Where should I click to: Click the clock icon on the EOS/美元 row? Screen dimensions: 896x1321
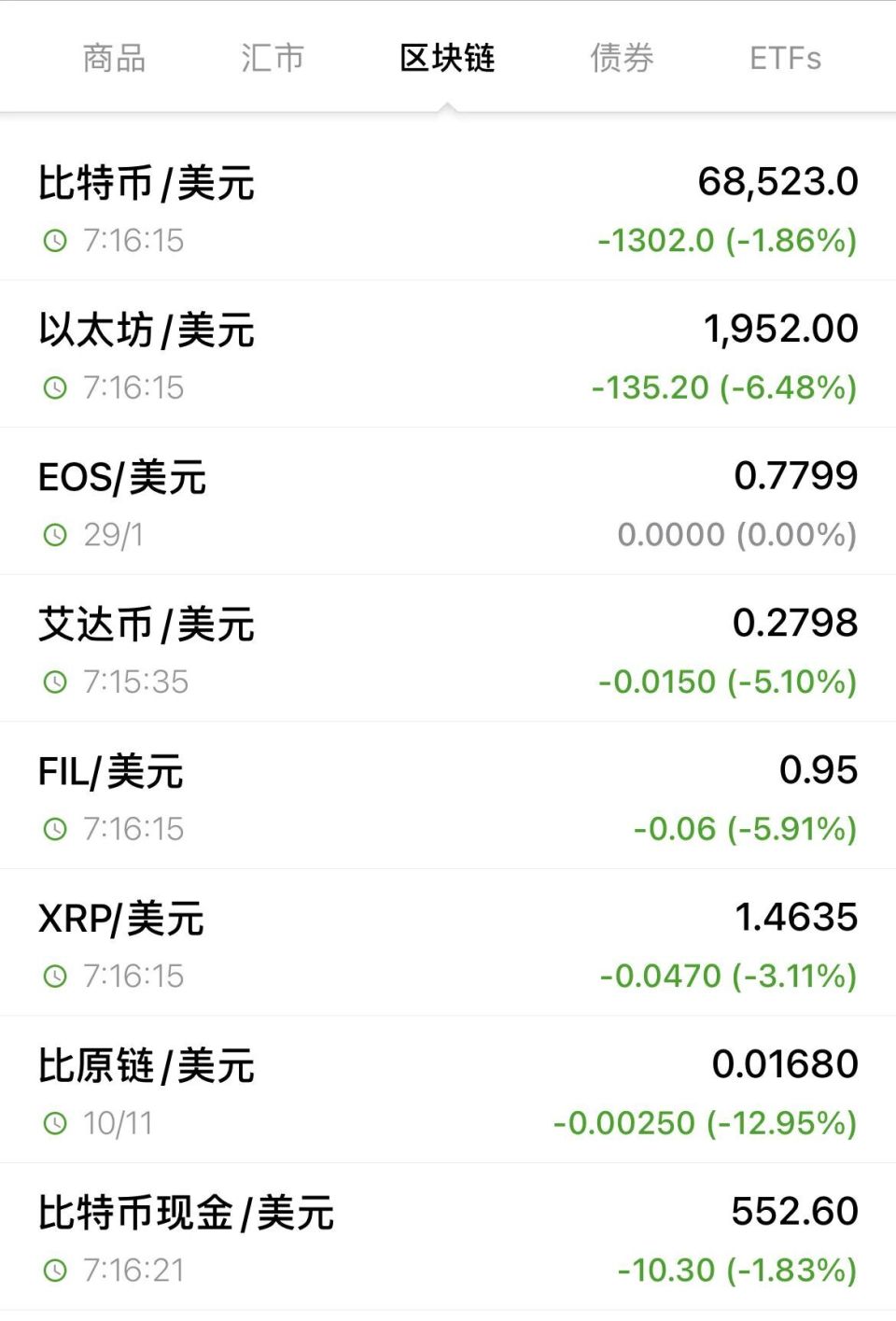(x=55, y=535)
